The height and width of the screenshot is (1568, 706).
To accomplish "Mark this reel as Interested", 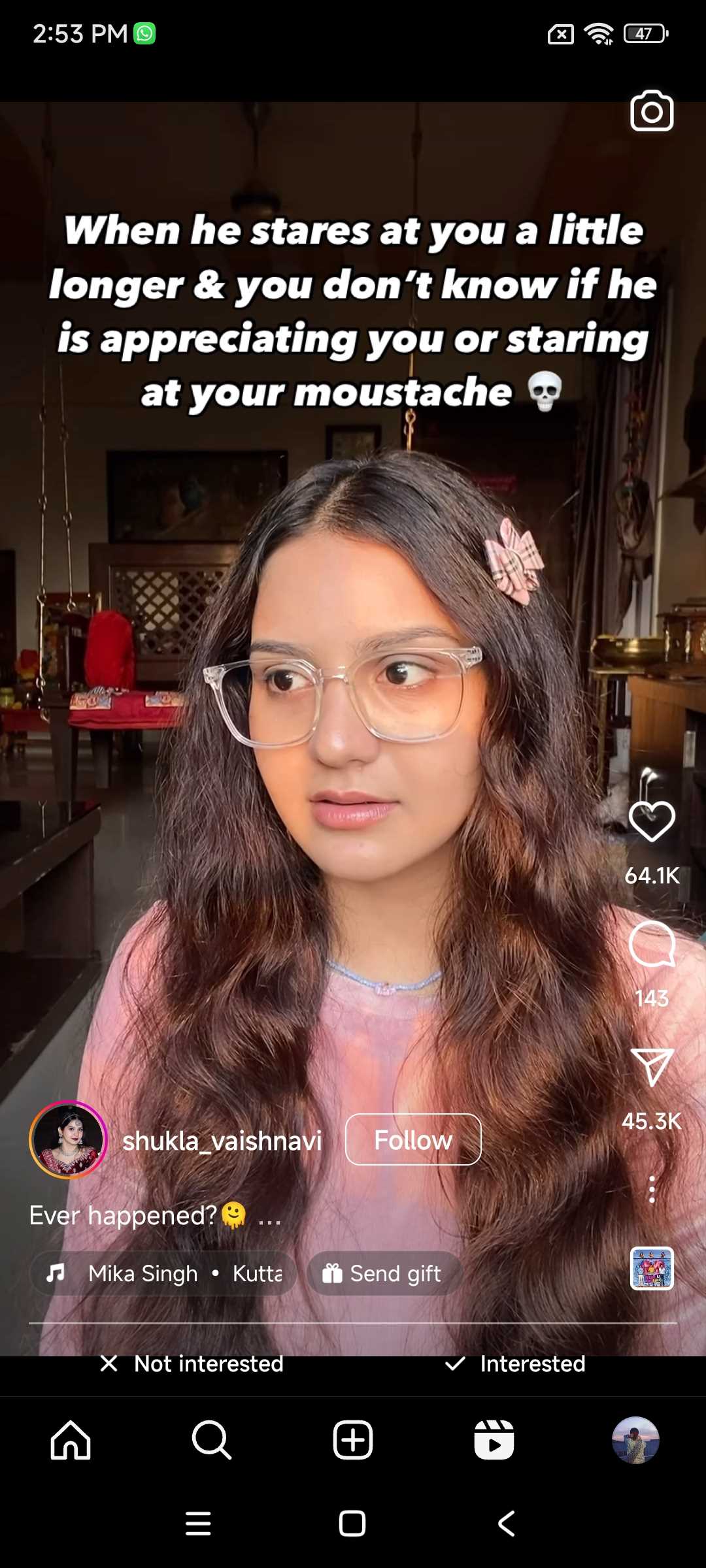I will (x=515, y=1364).
